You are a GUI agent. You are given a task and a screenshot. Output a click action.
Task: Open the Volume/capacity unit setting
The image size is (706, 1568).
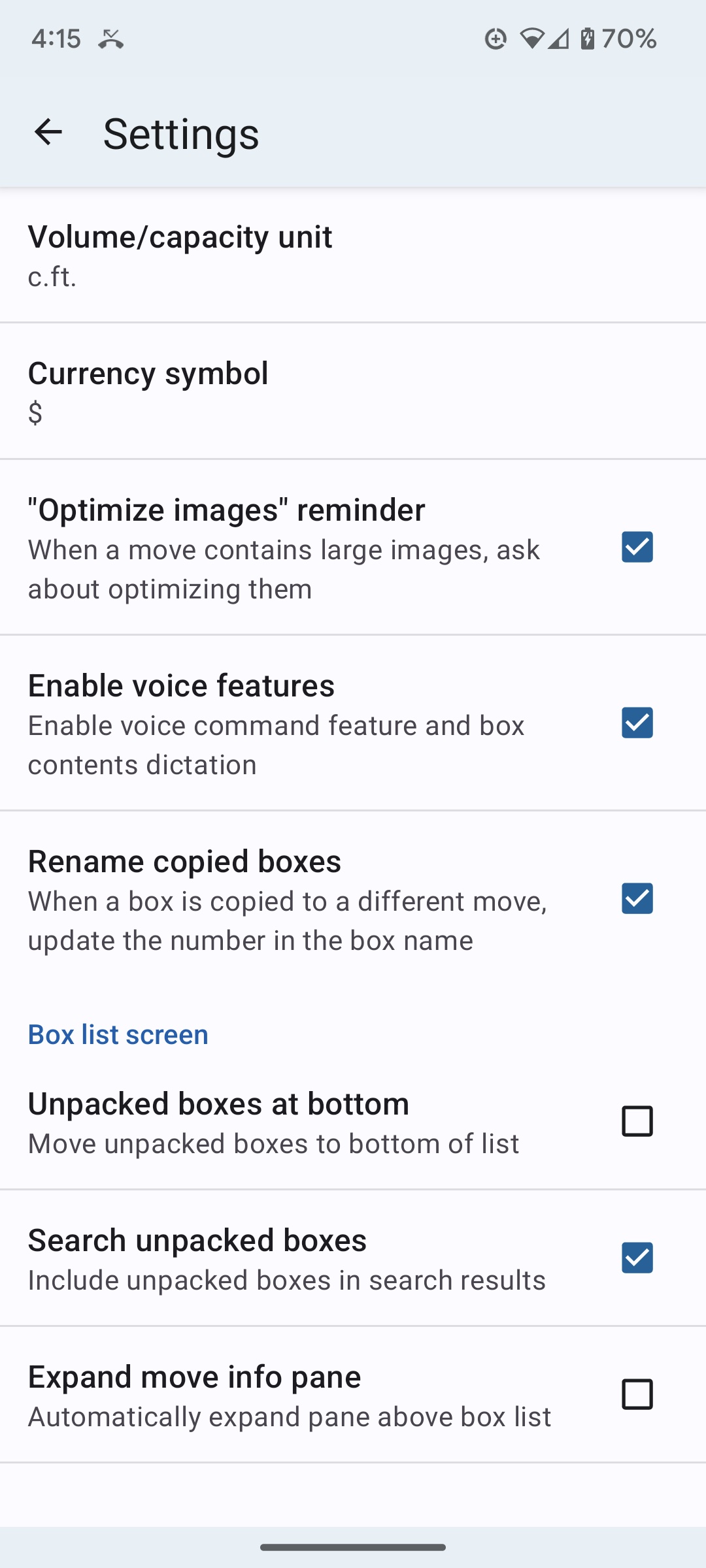point(353,255)
